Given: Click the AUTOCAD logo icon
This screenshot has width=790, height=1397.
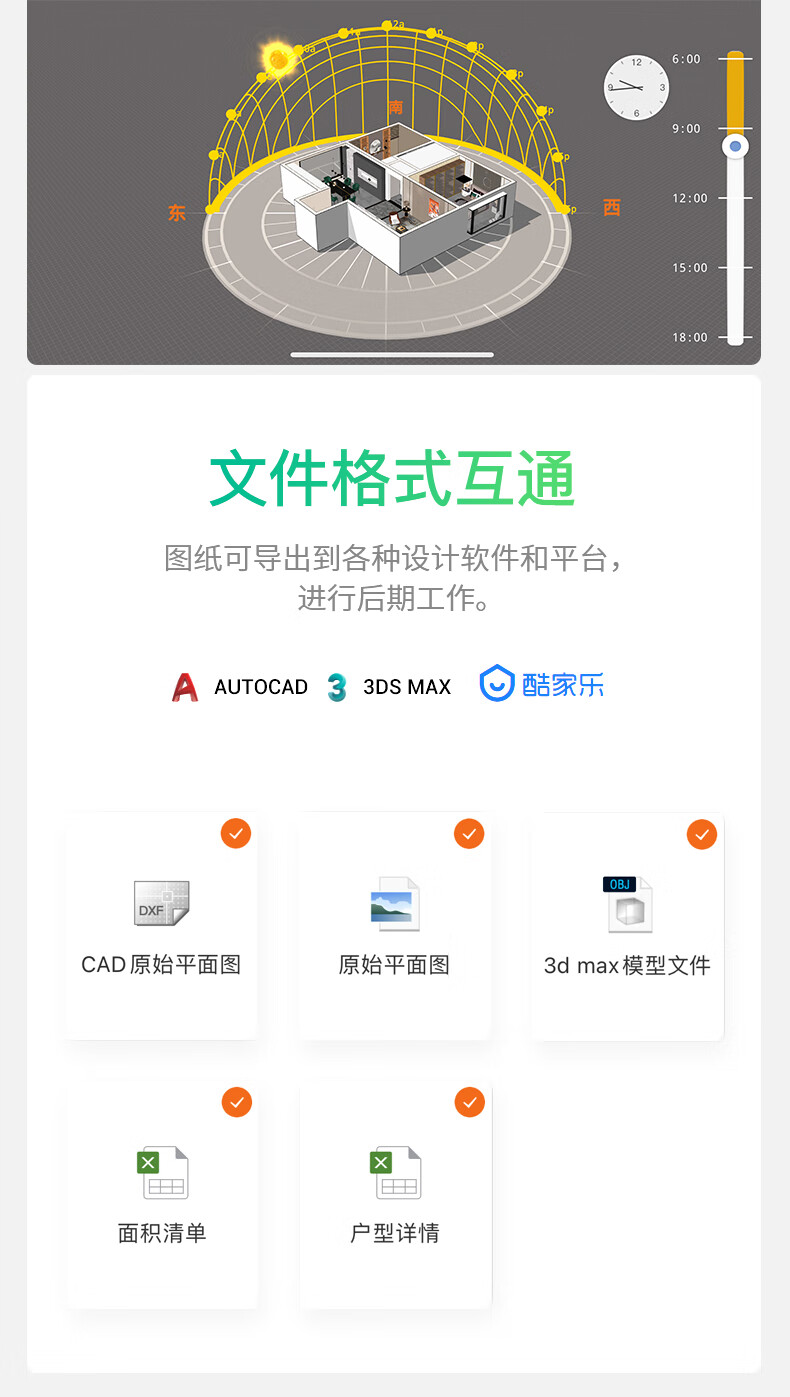Looking at the screenshot, I should click(x=185, y=686).
